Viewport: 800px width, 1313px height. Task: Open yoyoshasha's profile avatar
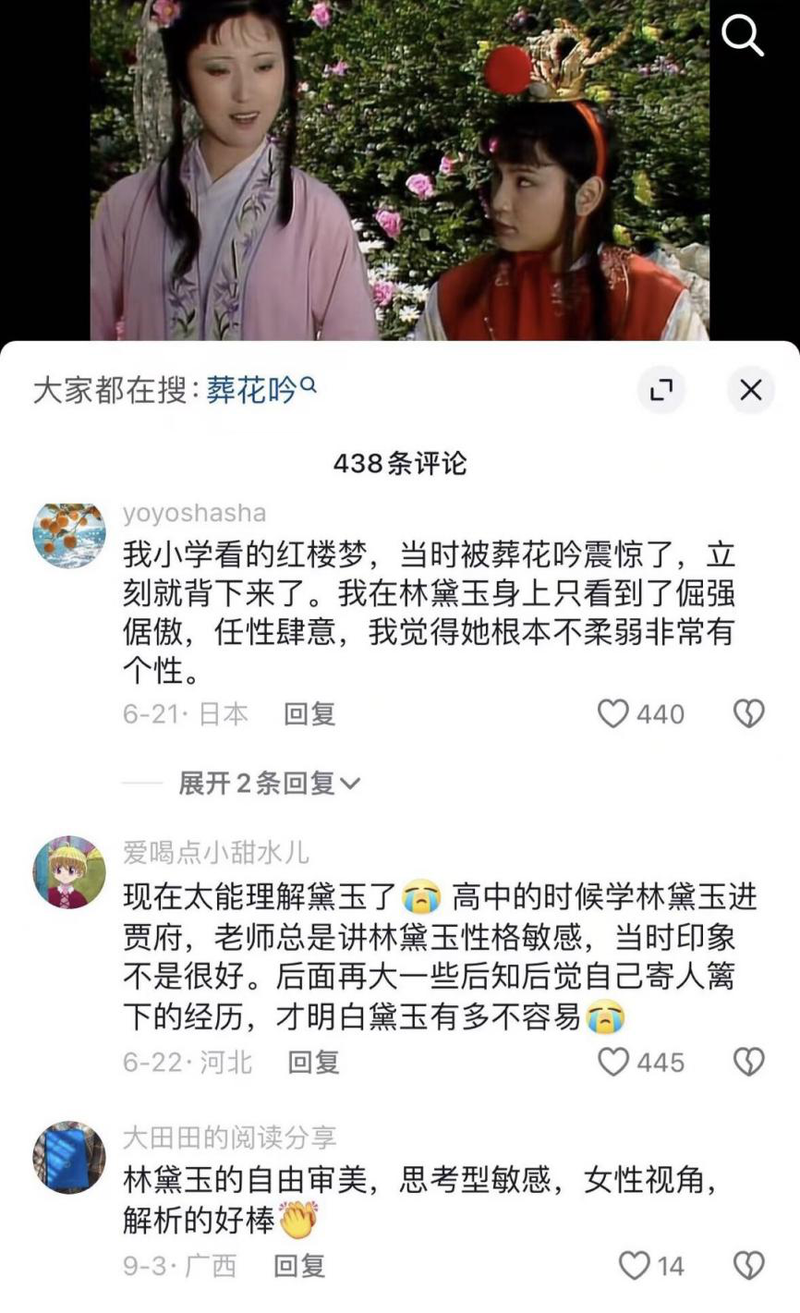(69, 536)
